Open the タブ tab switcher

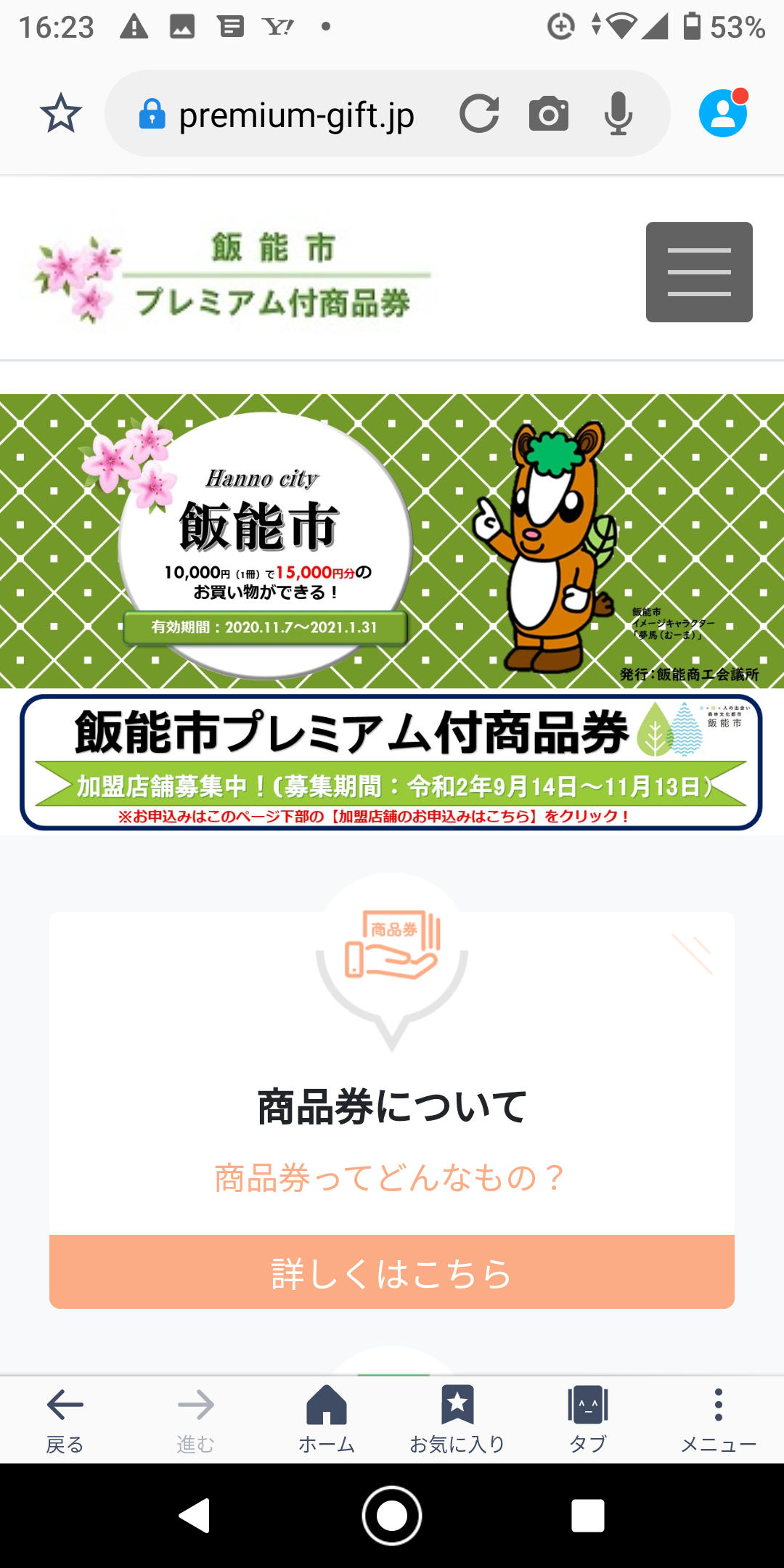588,1418
